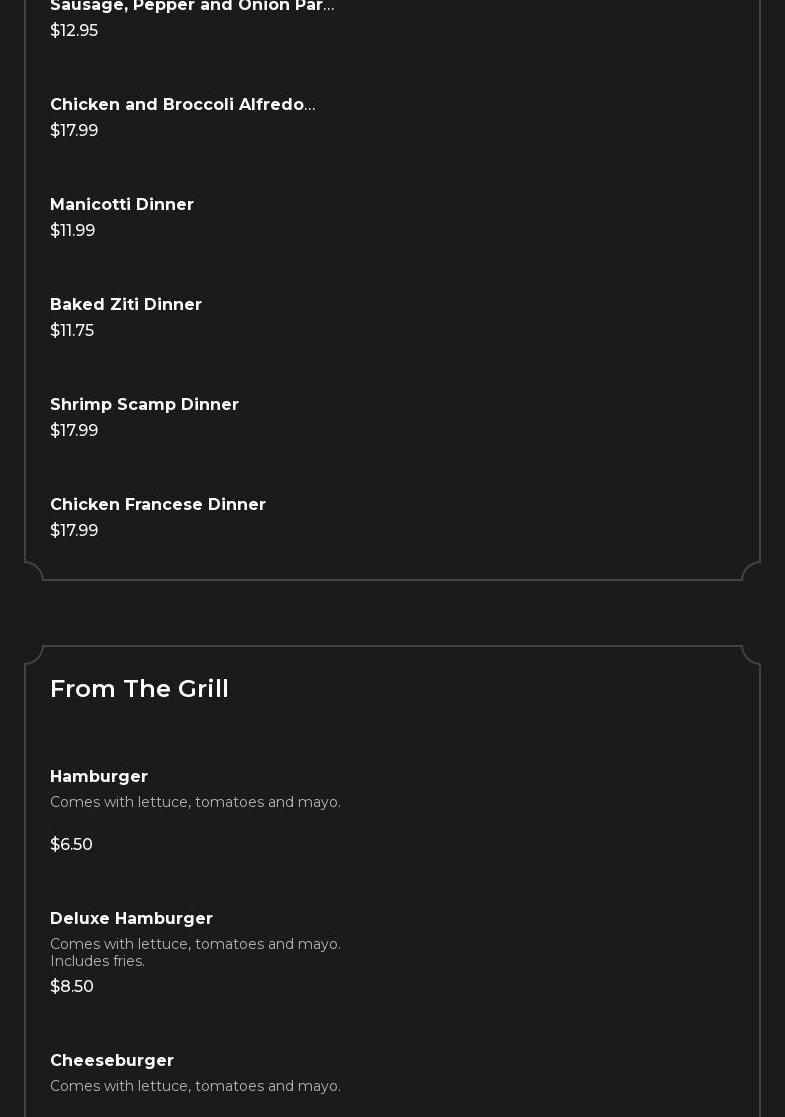Open the $6.50 Hamburger item
The height and width of the screenshot is (1117, 785).
click(x=99, y=776)
